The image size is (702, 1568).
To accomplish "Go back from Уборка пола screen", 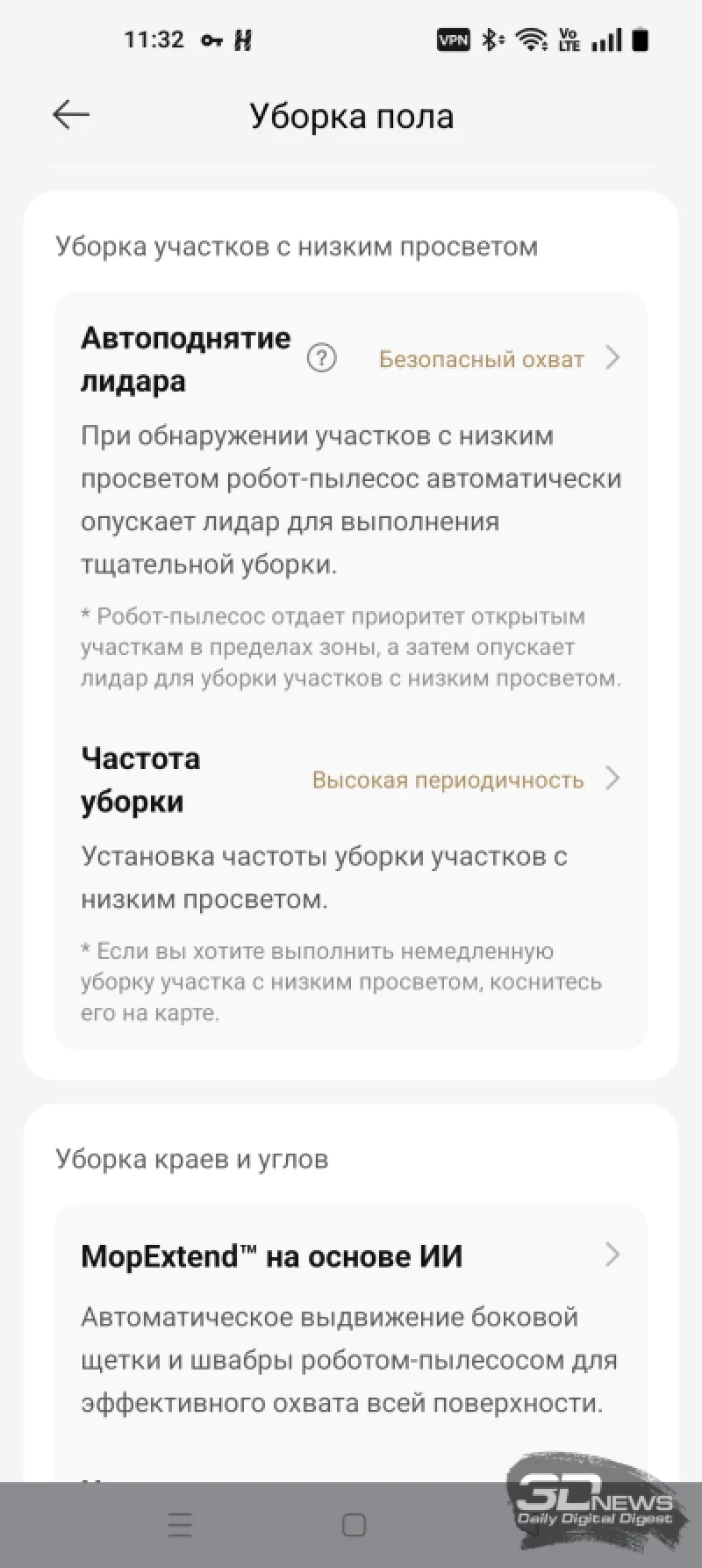I will click(71, 115).
